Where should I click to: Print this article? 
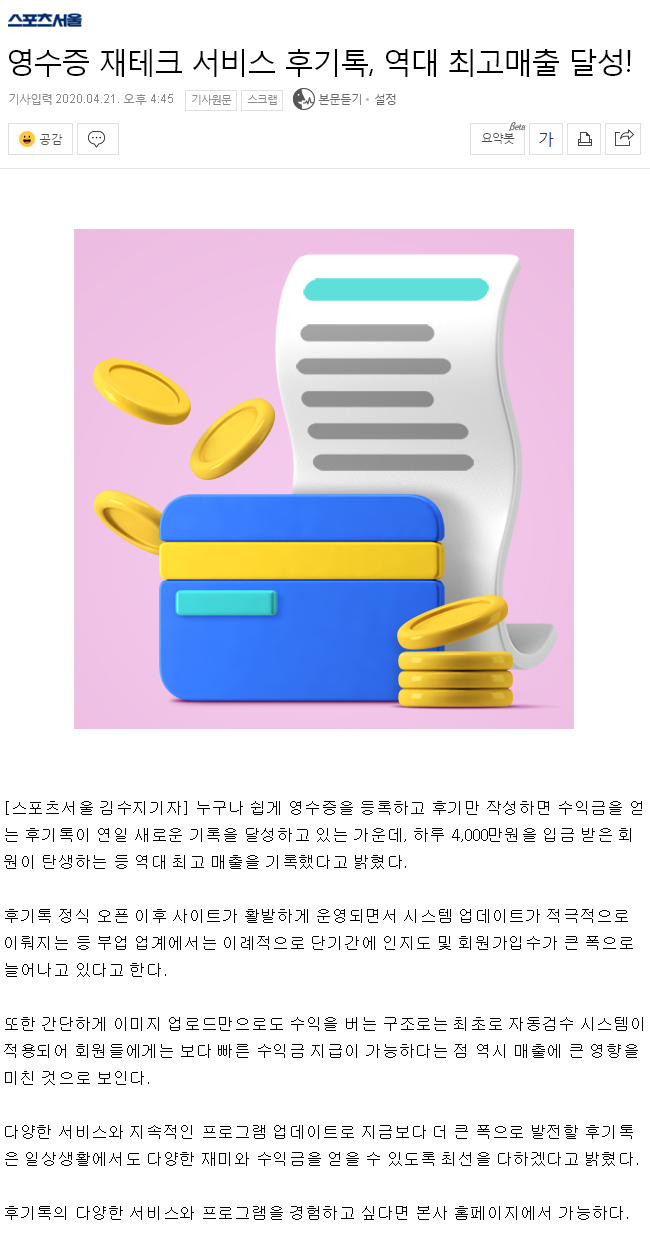584,139
